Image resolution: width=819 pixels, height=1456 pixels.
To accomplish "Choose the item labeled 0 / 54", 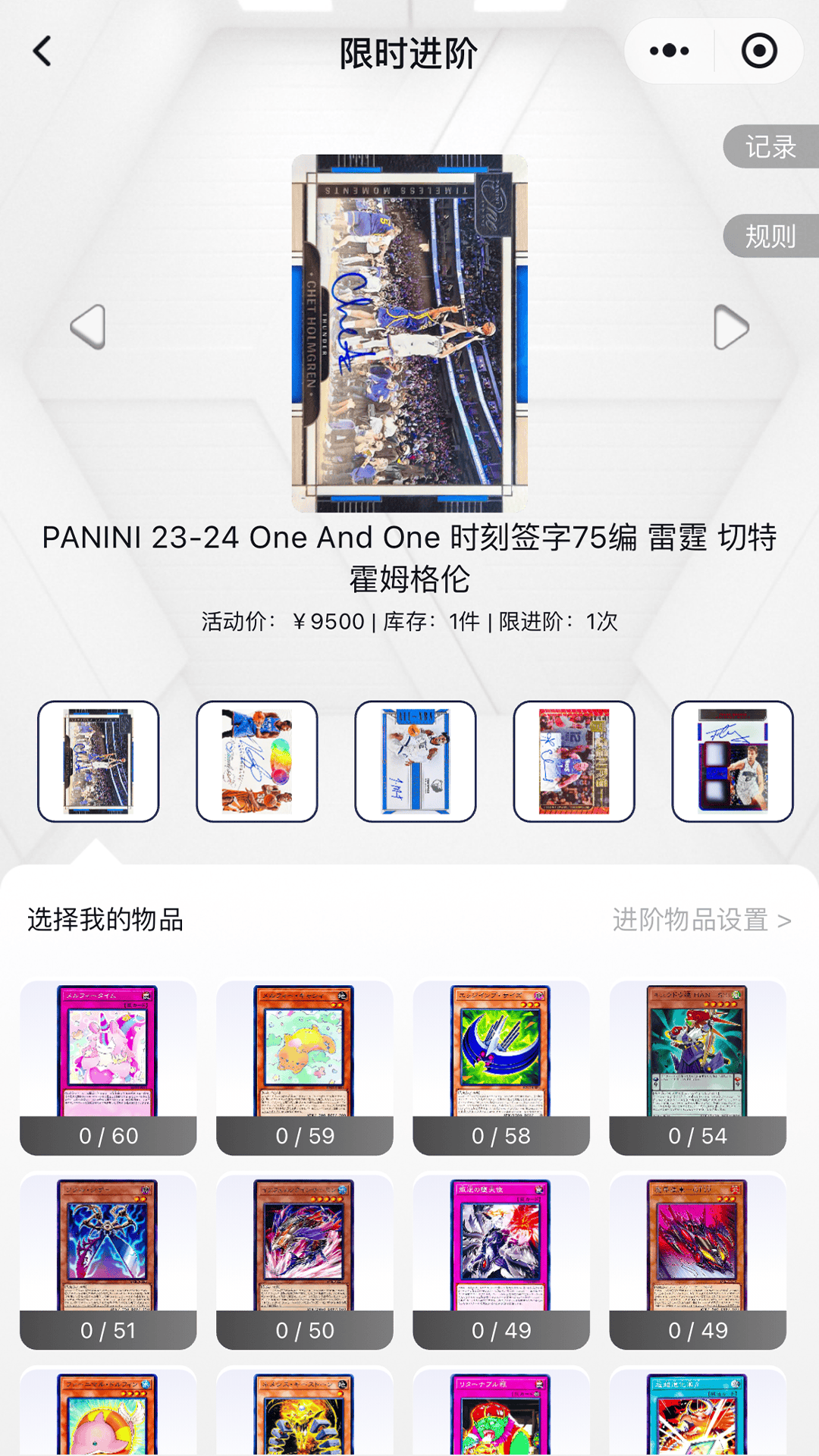I will (698, 1068).
